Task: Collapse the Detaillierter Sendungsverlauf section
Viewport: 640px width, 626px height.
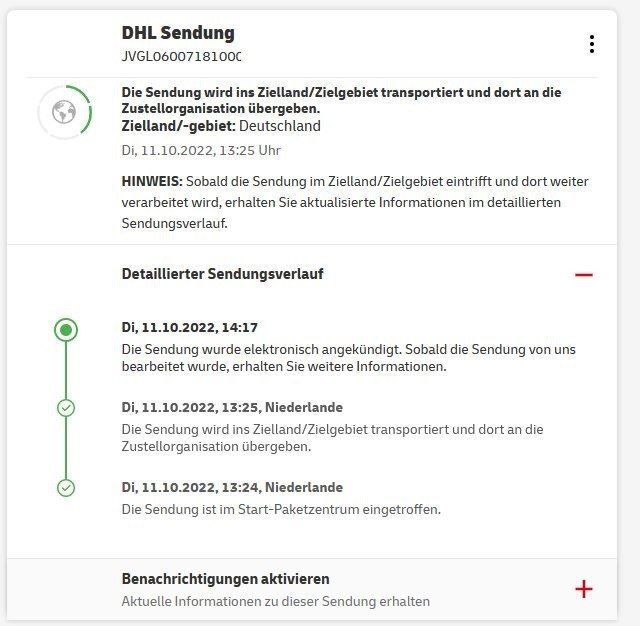Action: tap(584, 274)
